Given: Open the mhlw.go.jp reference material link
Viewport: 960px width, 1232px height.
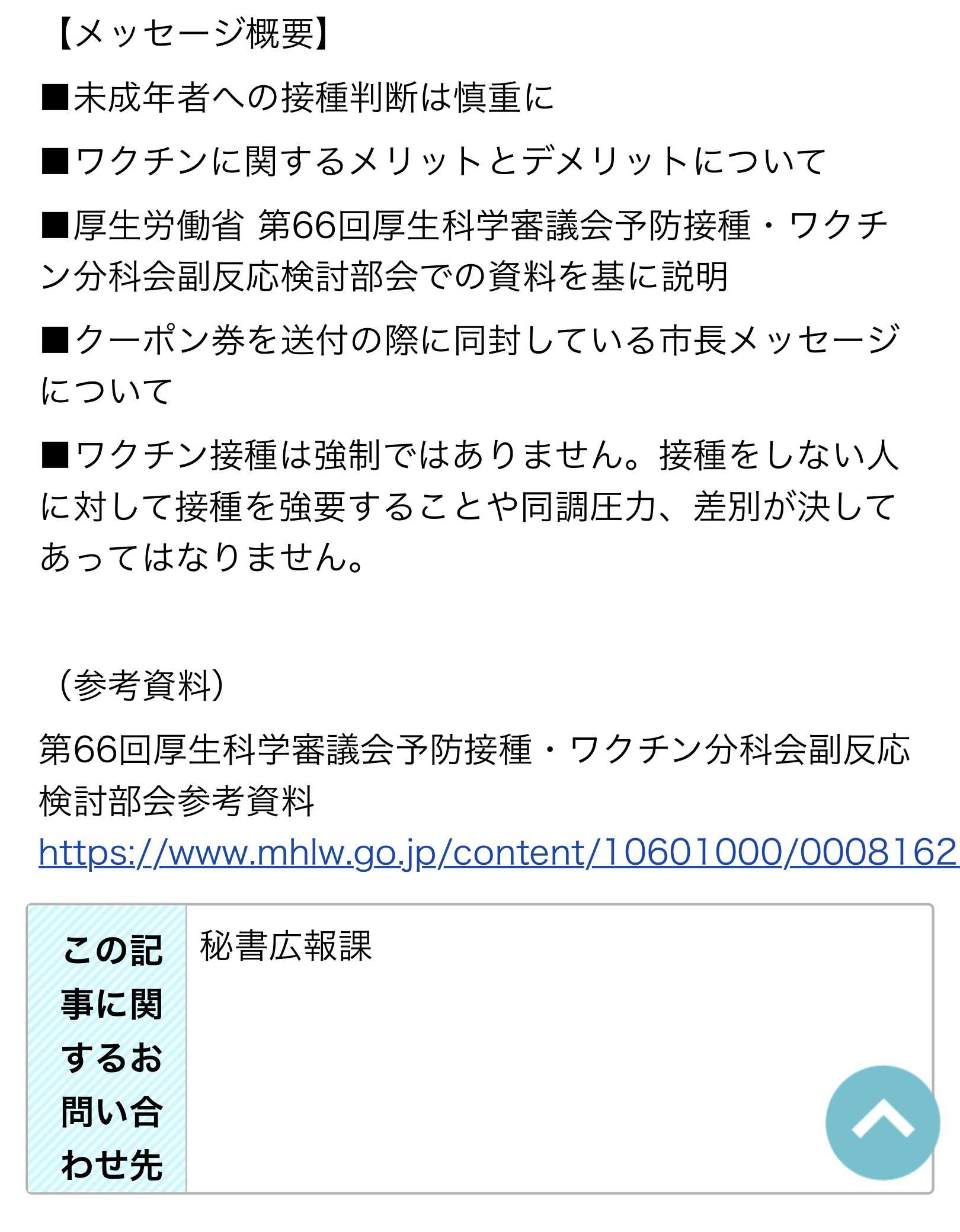Looking at the screenshot, I should 497,853.
